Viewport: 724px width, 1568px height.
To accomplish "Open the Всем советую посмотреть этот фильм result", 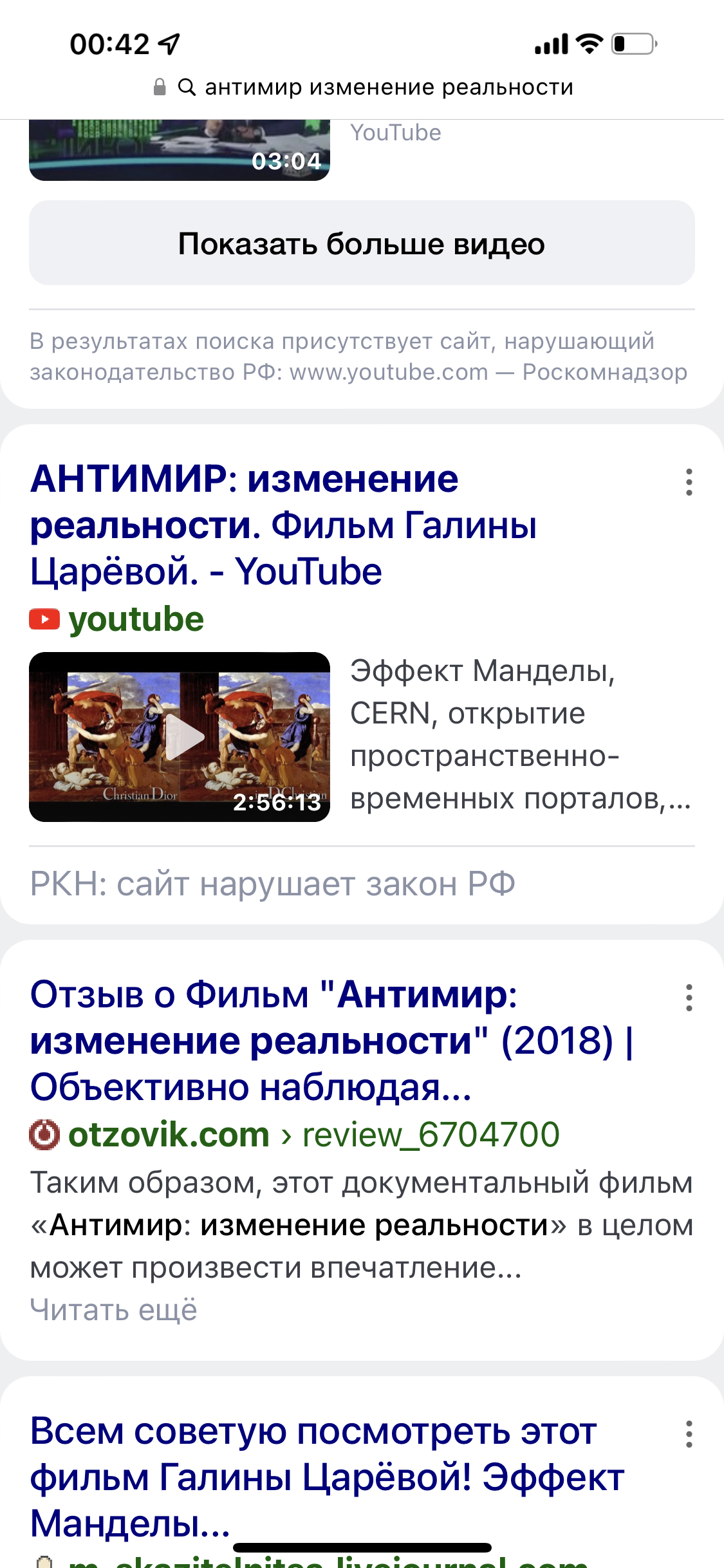I will [x=327, y=1477].
